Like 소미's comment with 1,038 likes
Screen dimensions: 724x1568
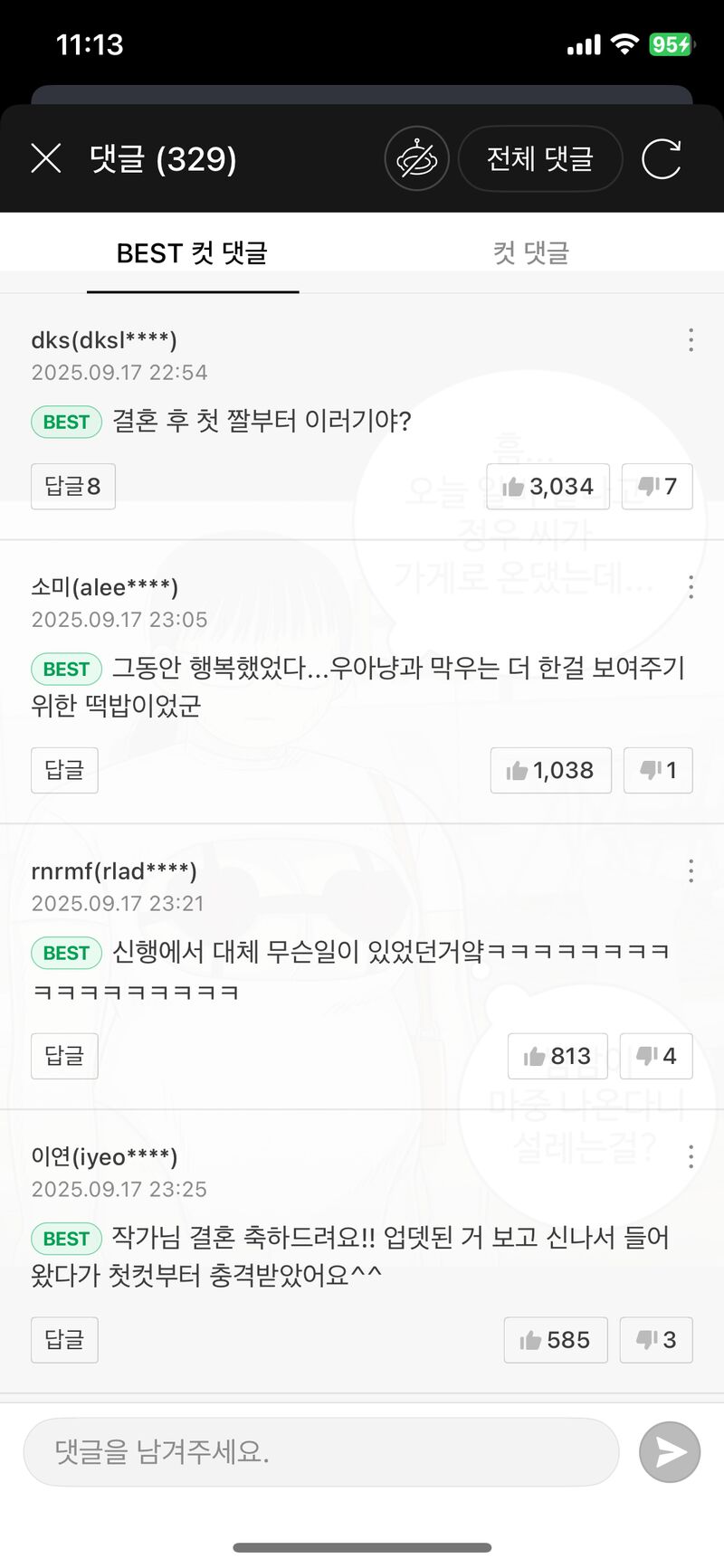click(550, 770)
